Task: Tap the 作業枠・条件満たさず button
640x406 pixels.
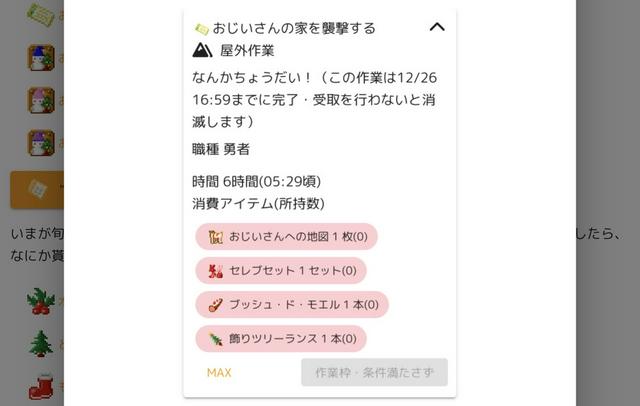Action: (x=374, y=373)
